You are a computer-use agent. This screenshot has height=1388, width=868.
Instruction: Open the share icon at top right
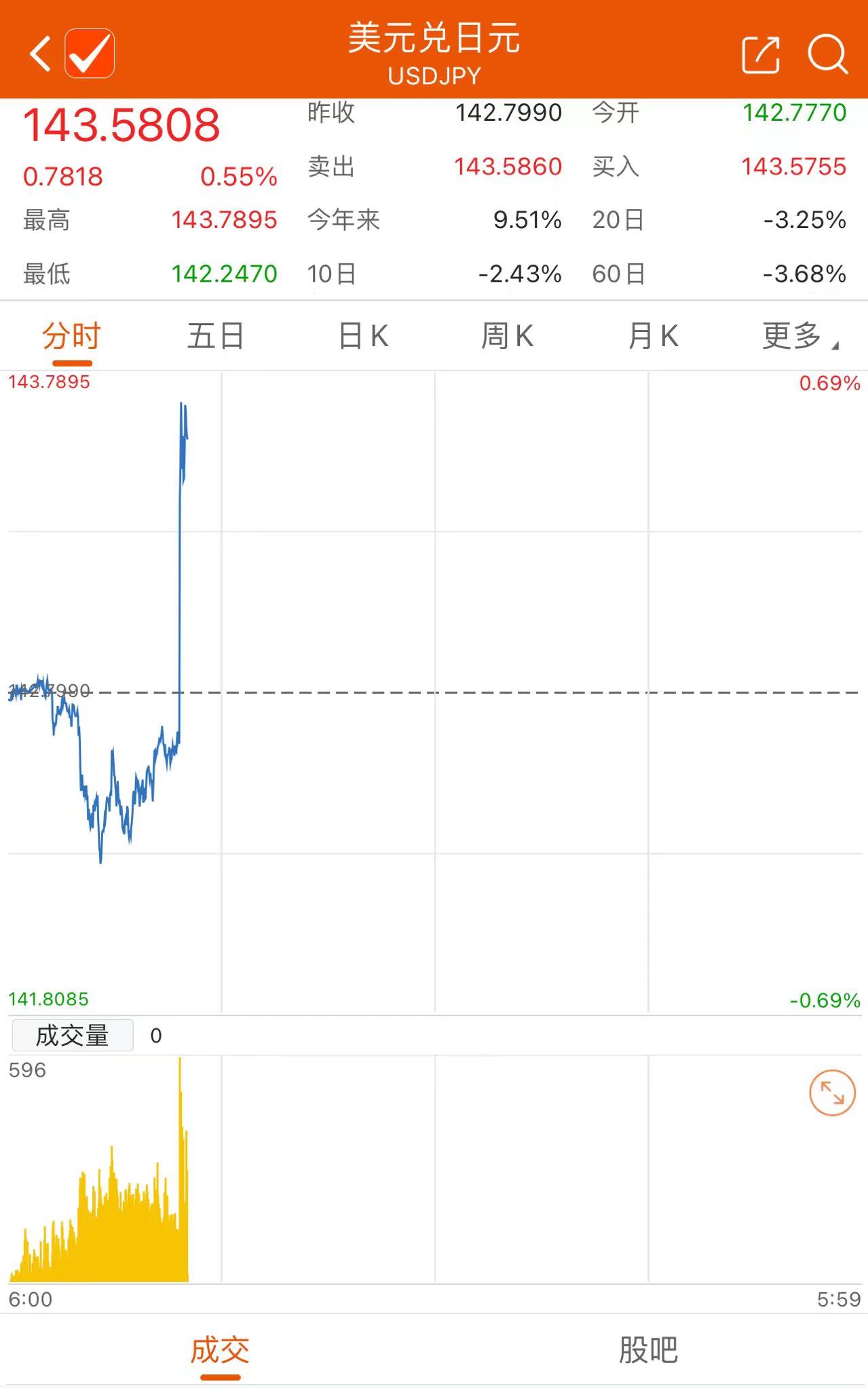759,54
